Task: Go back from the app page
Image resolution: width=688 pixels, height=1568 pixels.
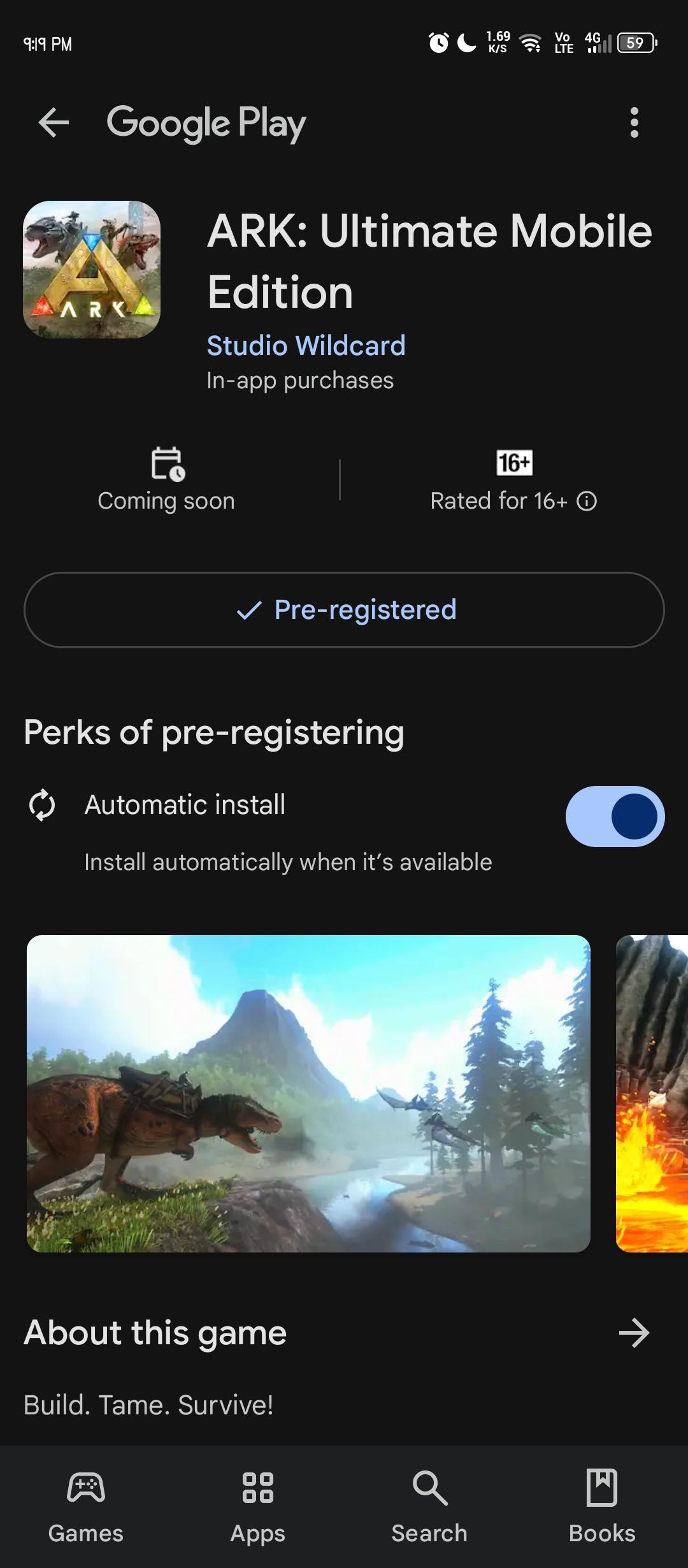Action: point(54,122)
